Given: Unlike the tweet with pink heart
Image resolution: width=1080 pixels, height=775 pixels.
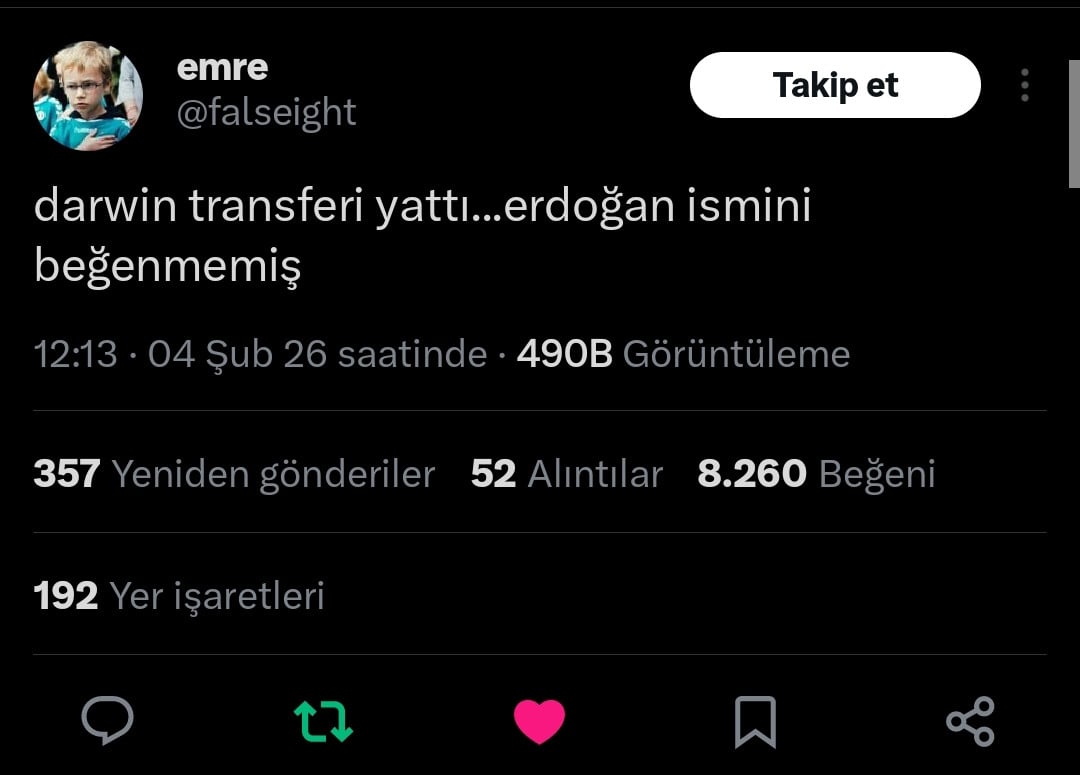Looking at the screenshot, I should 539,721.
